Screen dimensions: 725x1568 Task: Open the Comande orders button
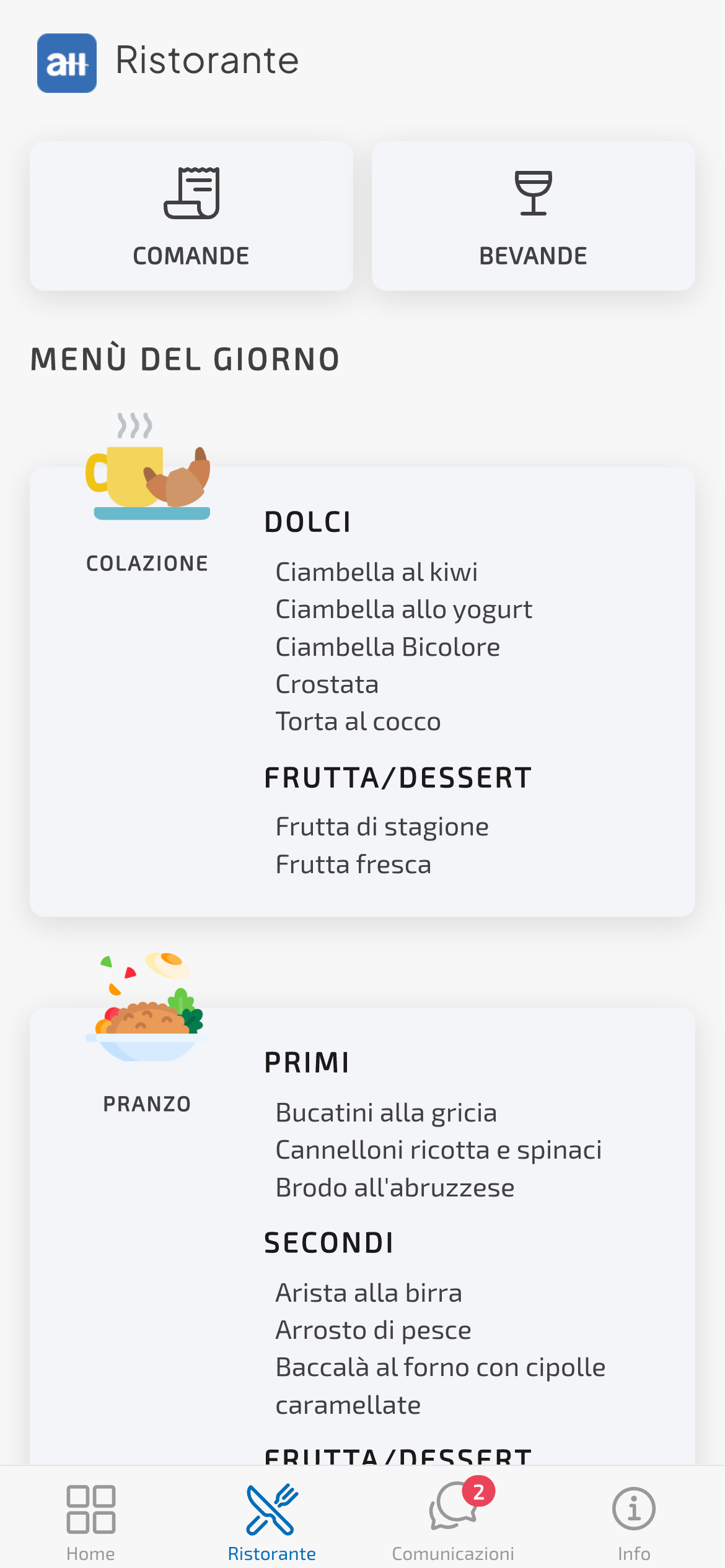click(x=191, y=216)
